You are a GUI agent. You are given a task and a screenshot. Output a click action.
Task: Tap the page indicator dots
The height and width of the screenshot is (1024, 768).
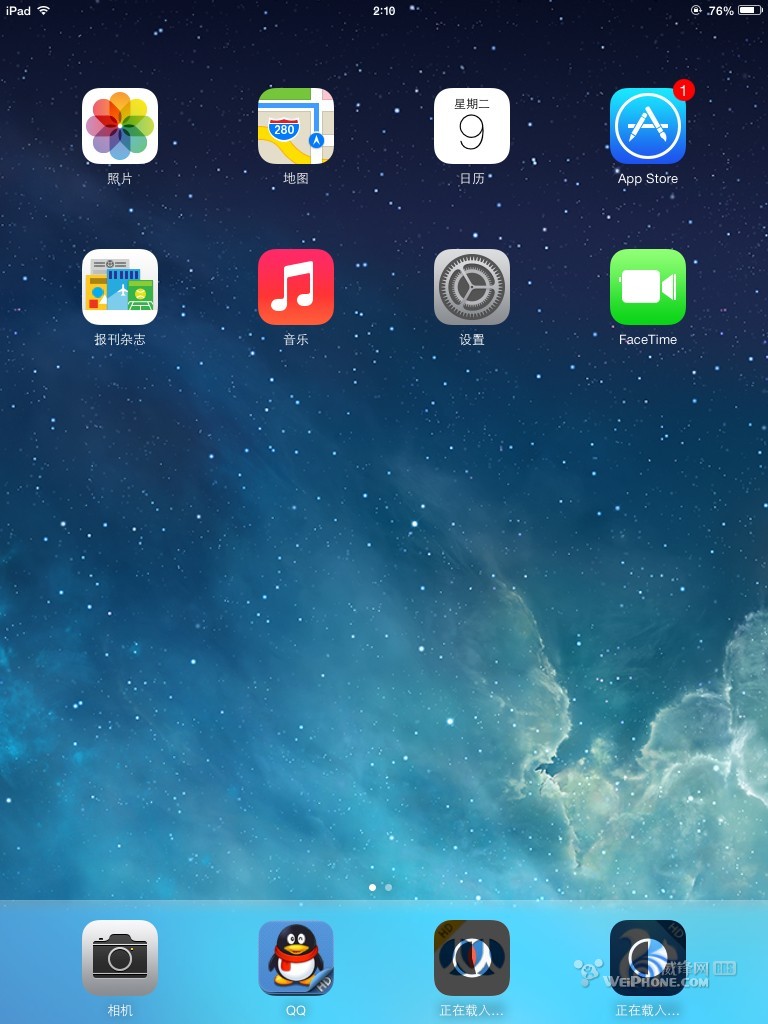(x=380, y=887)
